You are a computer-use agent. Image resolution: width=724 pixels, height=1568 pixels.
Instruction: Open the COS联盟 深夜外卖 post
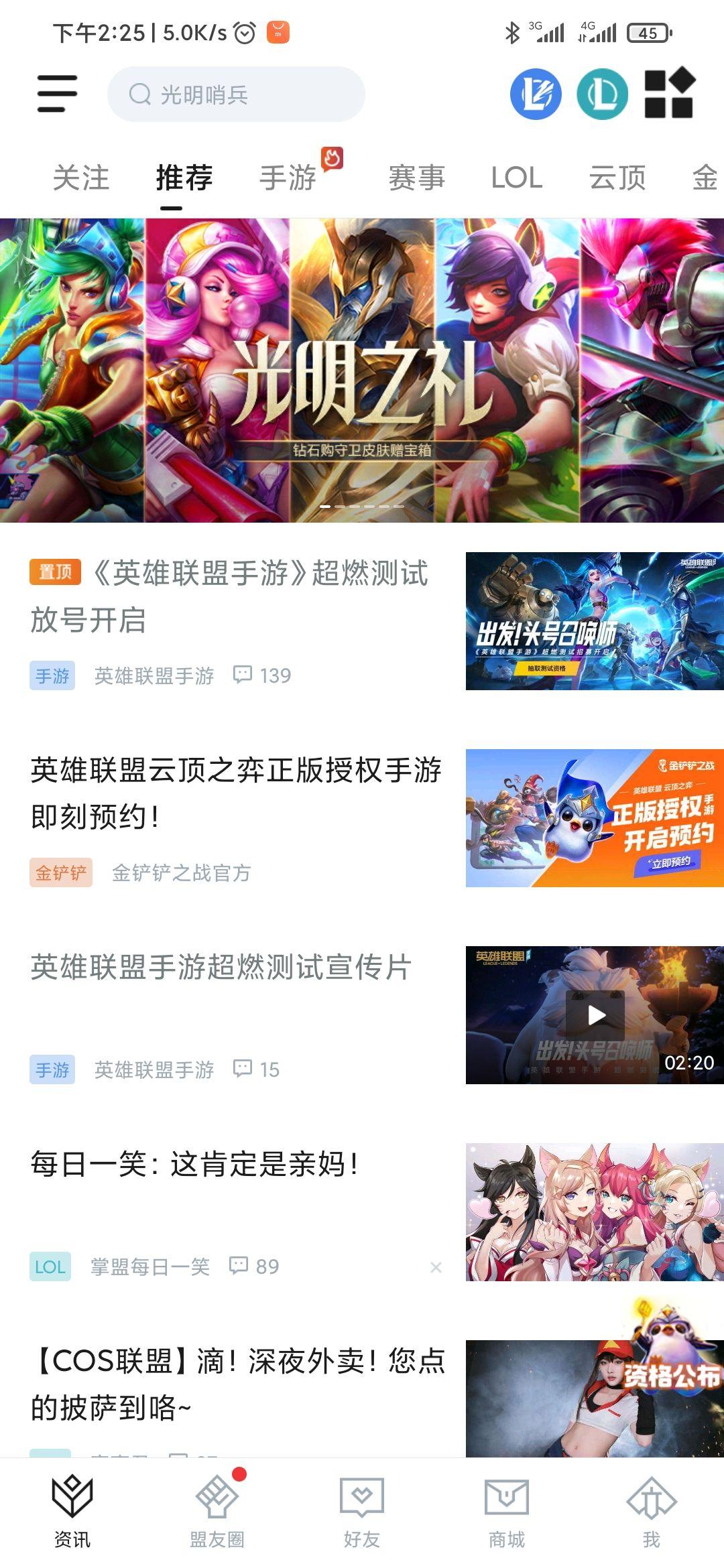click(x=238, y=1384)
